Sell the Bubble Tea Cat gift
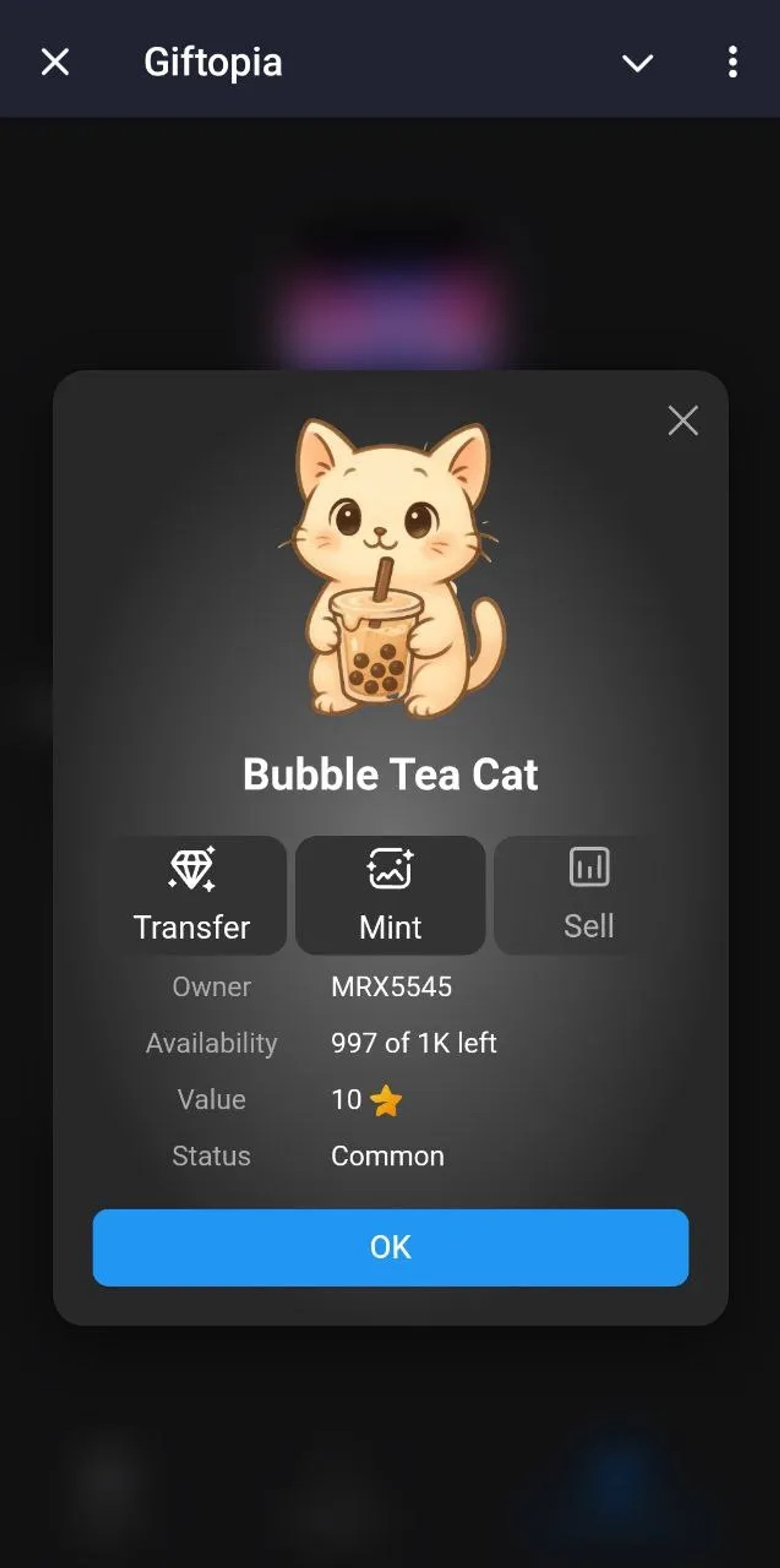This screenshot has width=780, height=1568. (x=588, y=895)
